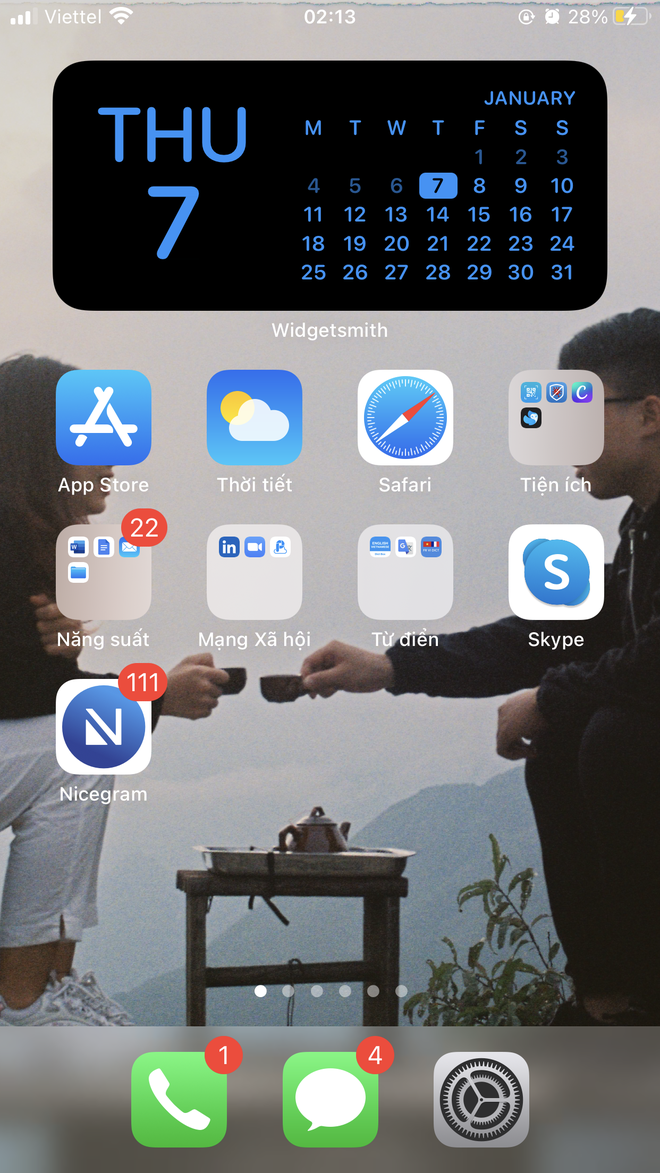Open the Mạng Xã hội folder

coord(254,572)
